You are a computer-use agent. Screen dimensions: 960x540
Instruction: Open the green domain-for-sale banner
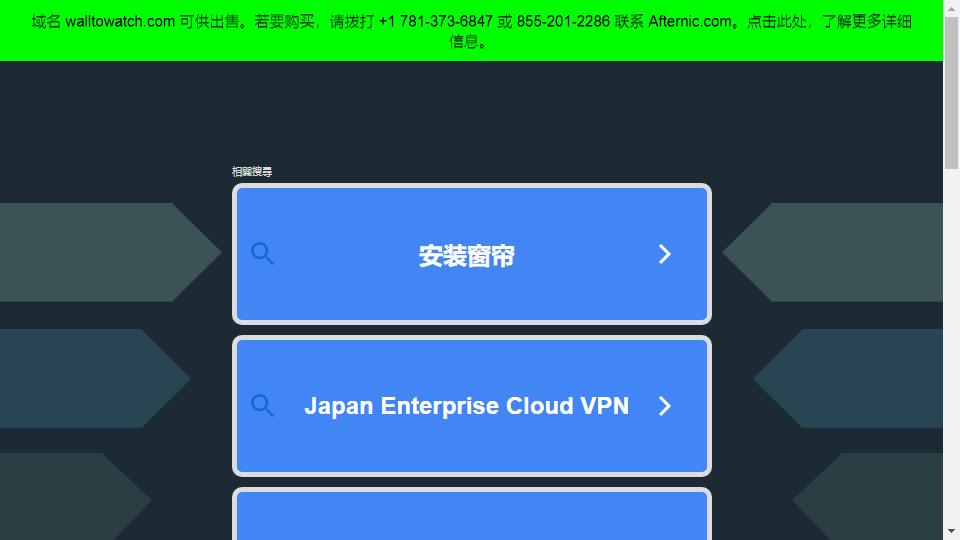(471, 30)
